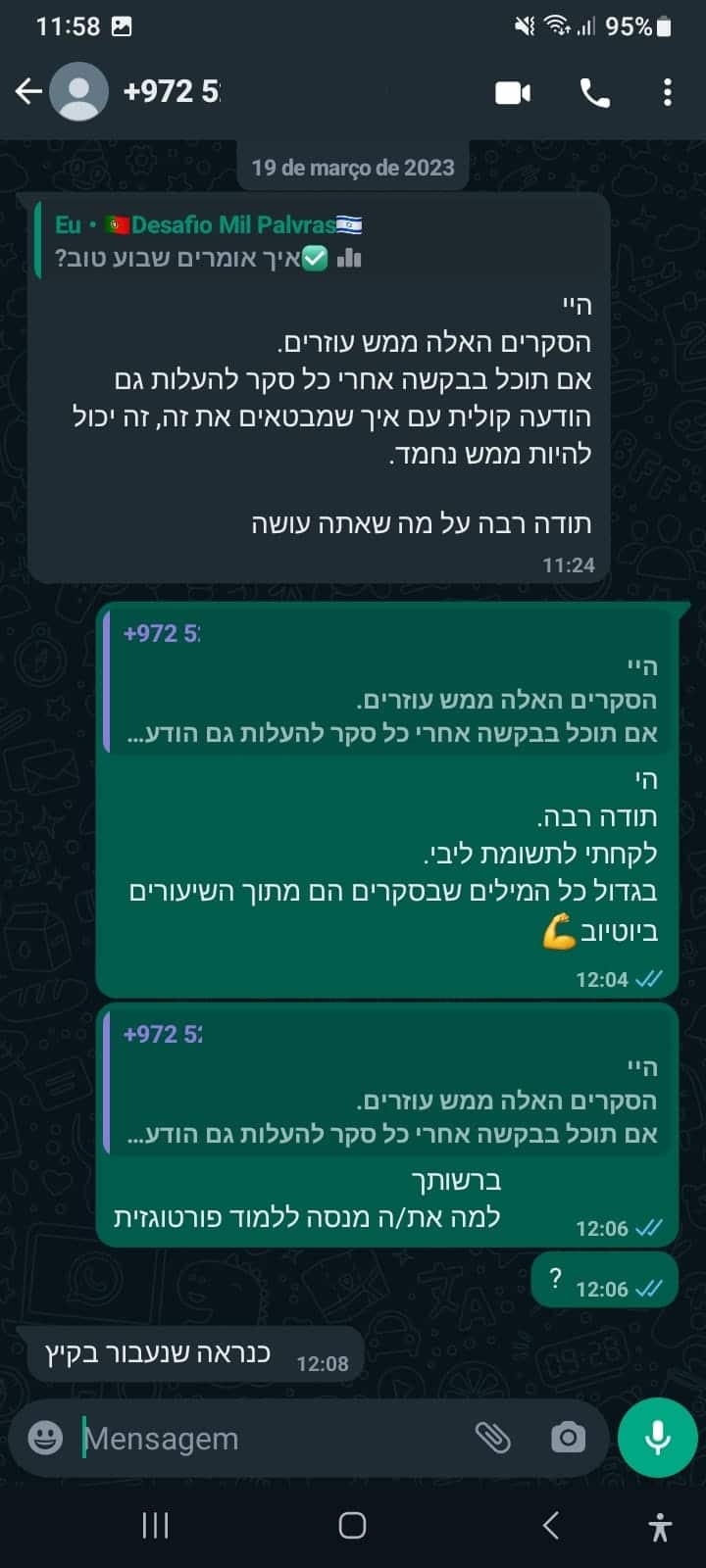
Task: Tap the microphone voice message button
Action: pos(657,1438)
